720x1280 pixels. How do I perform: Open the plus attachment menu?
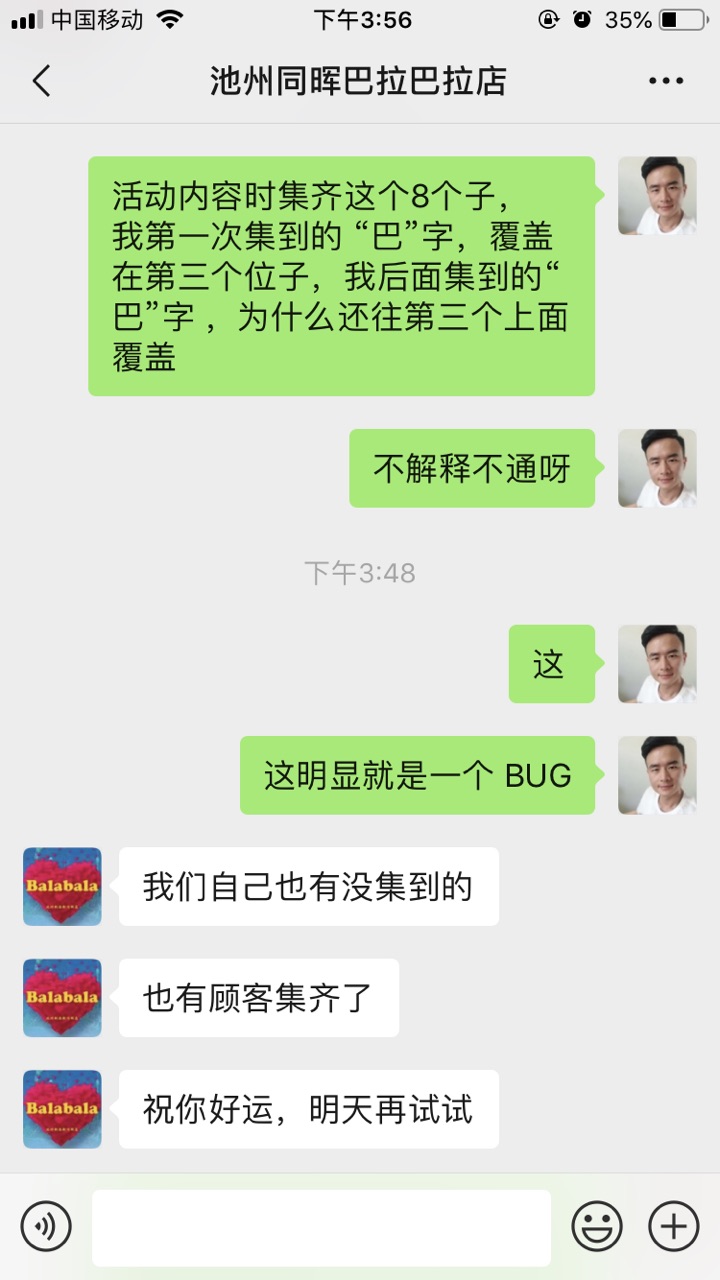tap(673, 1226)
